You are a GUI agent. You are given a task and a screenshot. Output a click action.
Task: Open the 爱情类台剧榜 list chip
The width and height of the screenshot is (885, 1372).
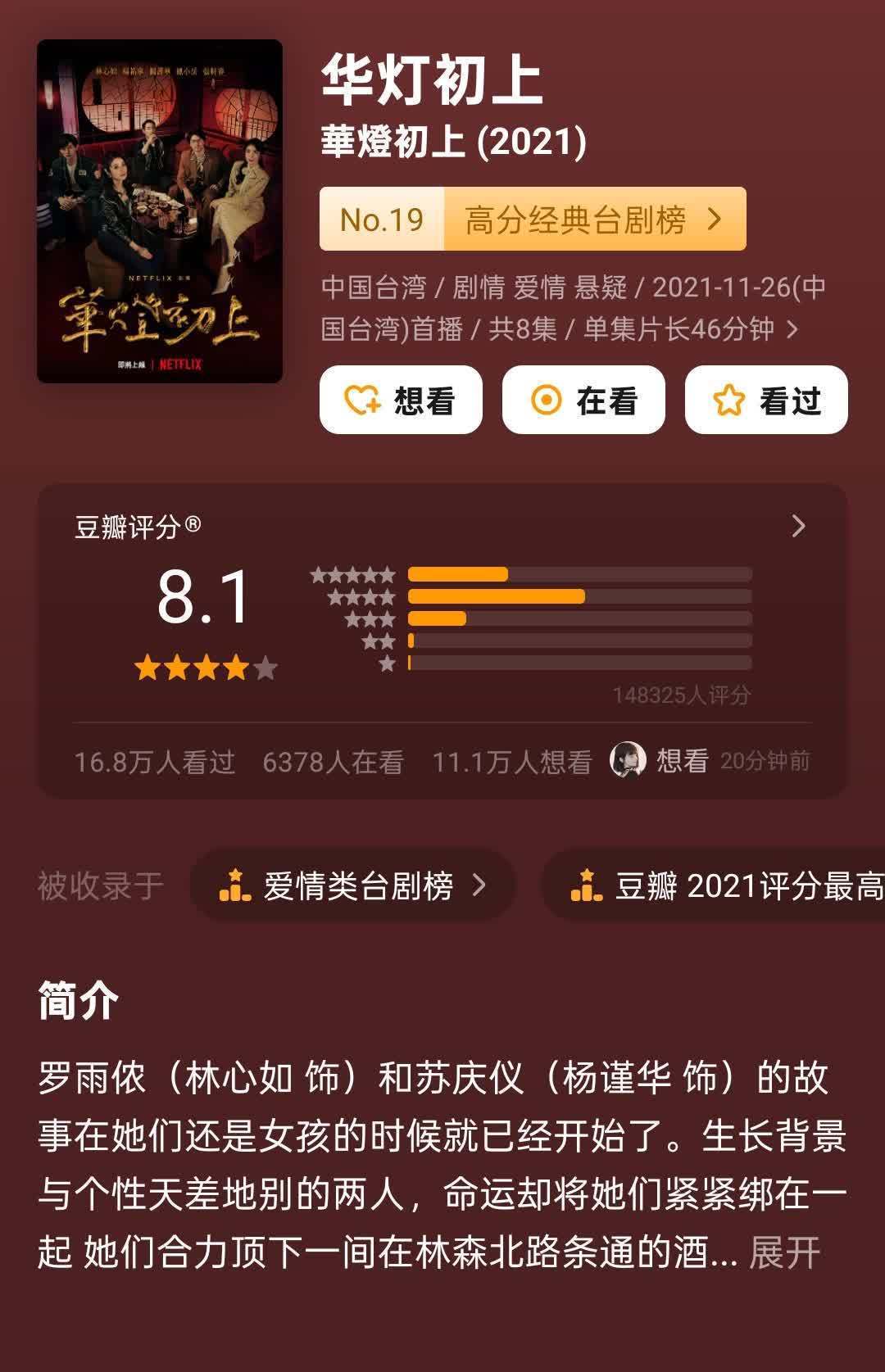point(353,885)
